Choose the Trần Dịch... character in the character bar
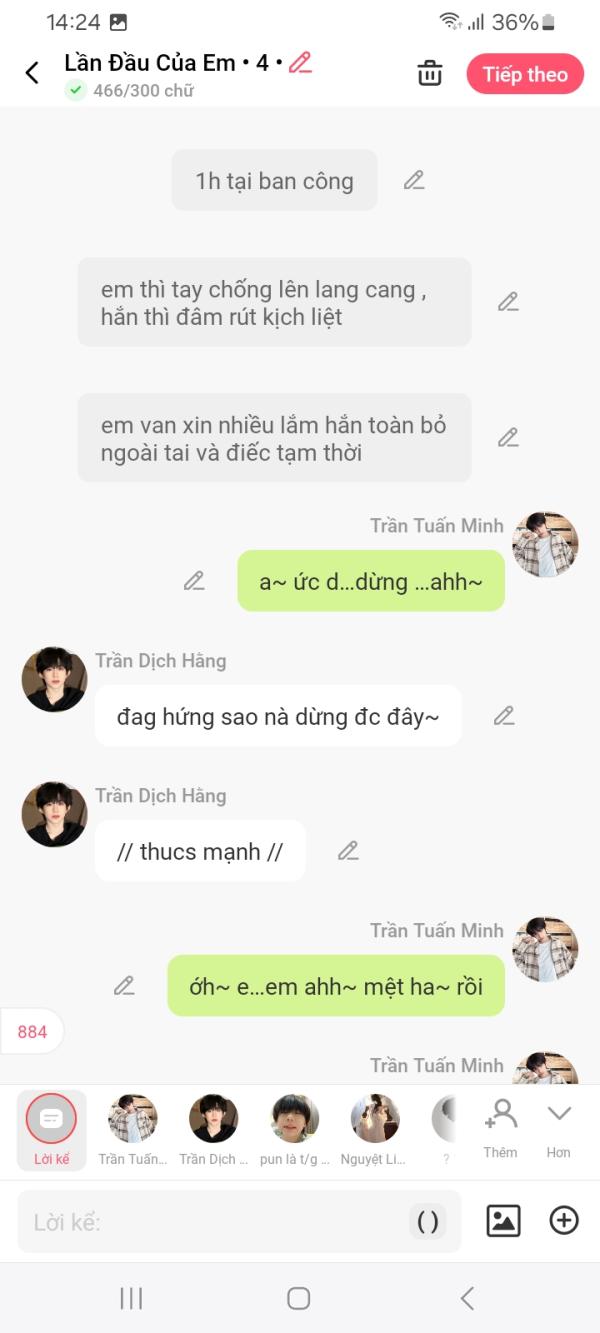 coord(214,1130)
